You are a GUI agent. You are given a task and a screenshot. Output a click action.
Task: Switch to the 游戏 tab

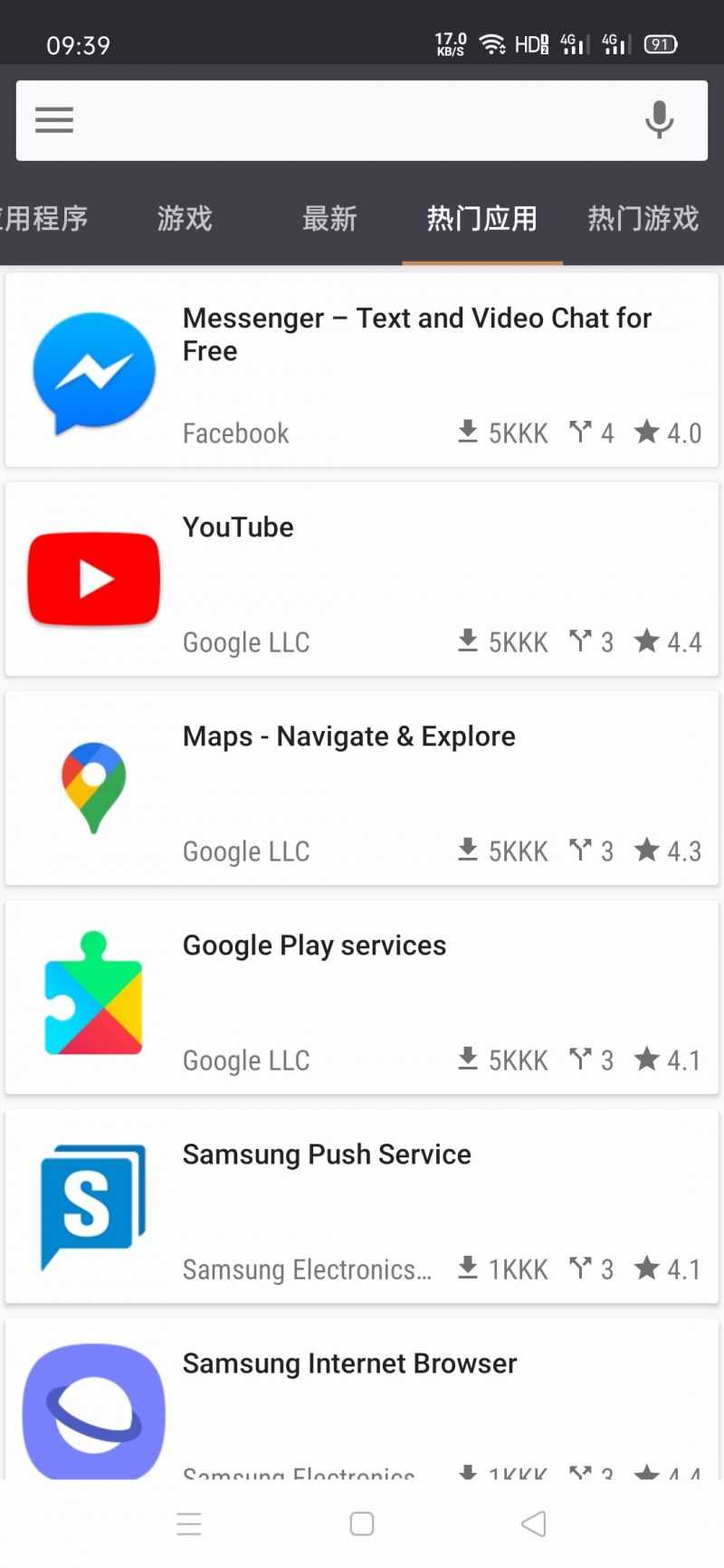[185, 218]
